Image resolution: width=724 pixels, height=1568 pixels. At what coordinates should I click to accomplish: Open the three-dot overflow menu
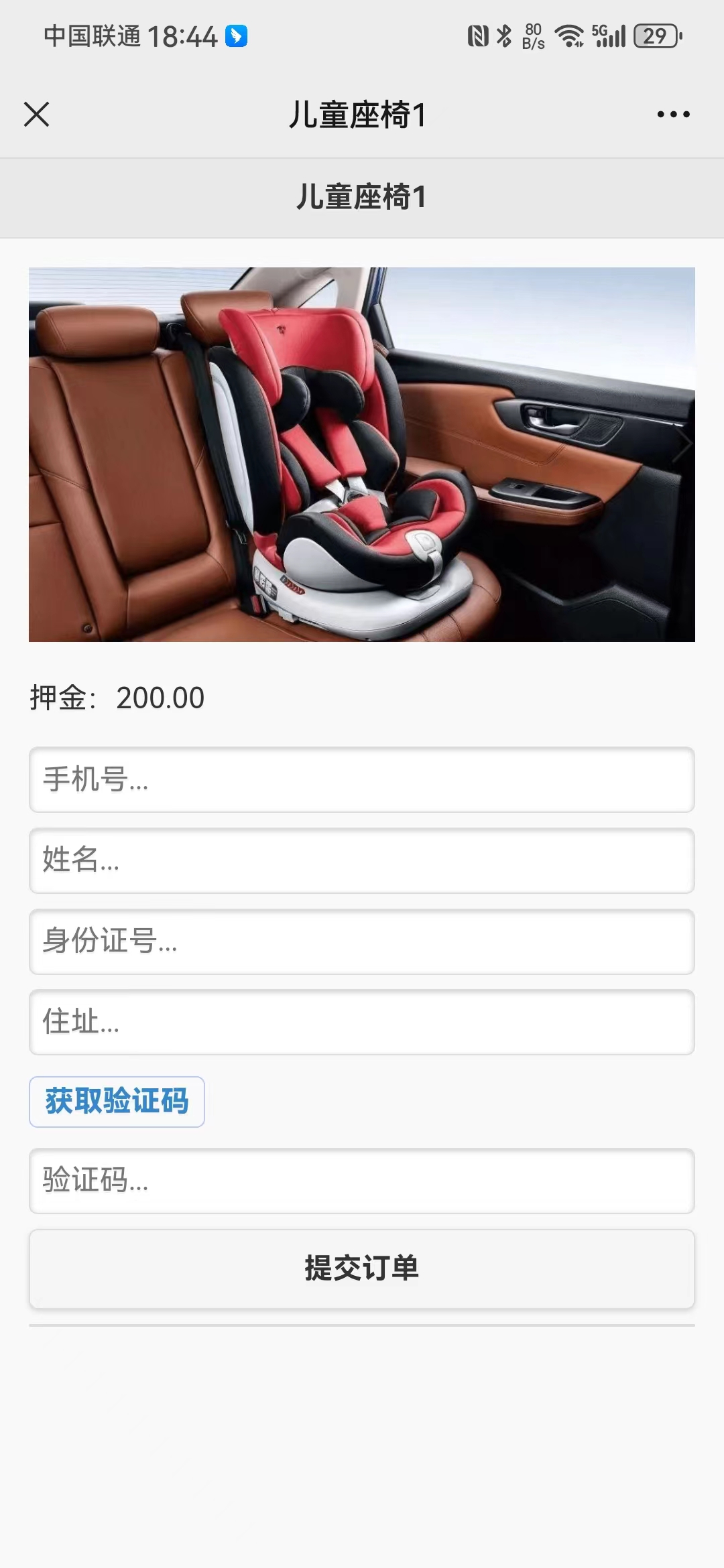673,115
